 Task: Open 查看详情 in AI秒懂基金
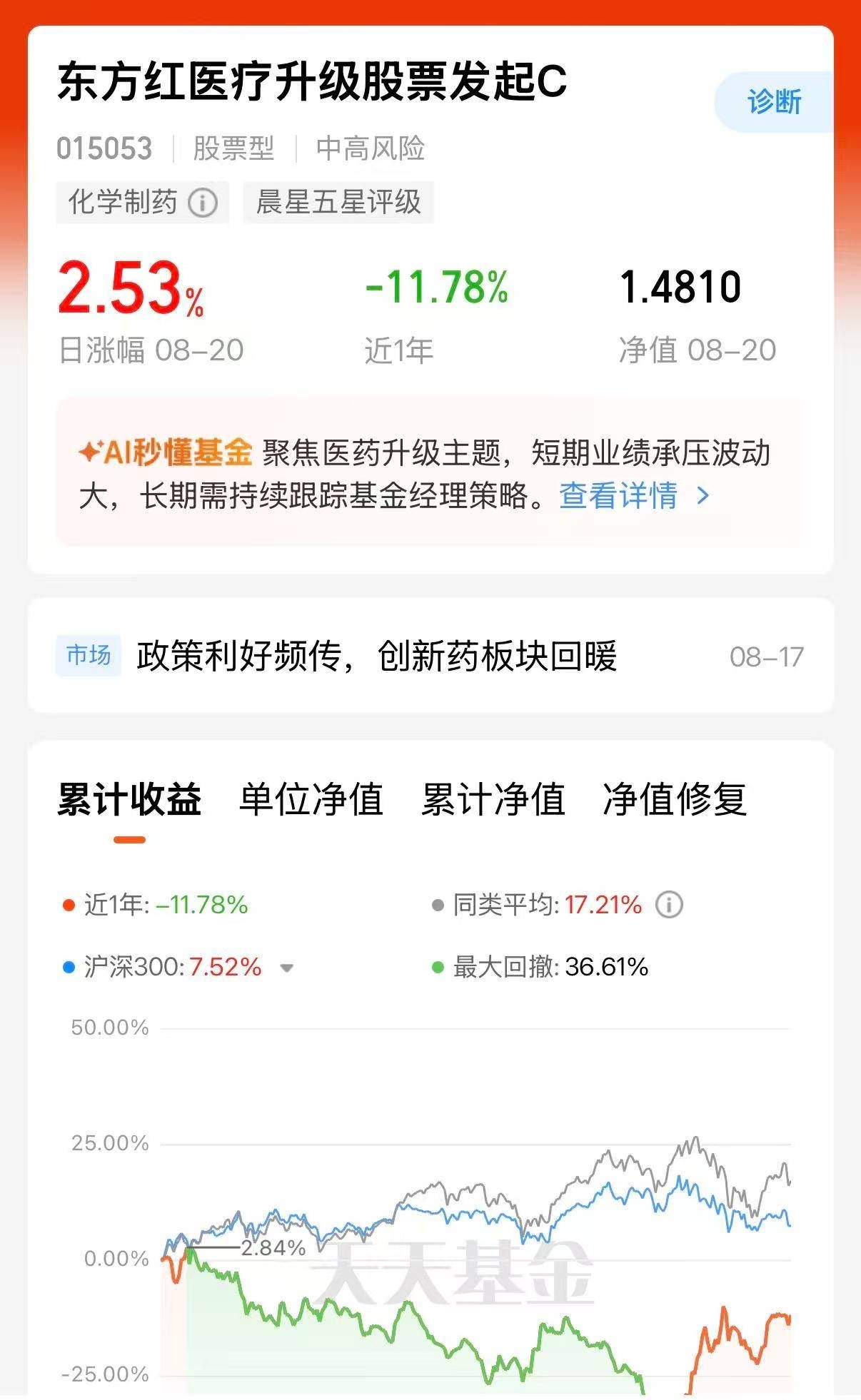click(x=634, y=495)
